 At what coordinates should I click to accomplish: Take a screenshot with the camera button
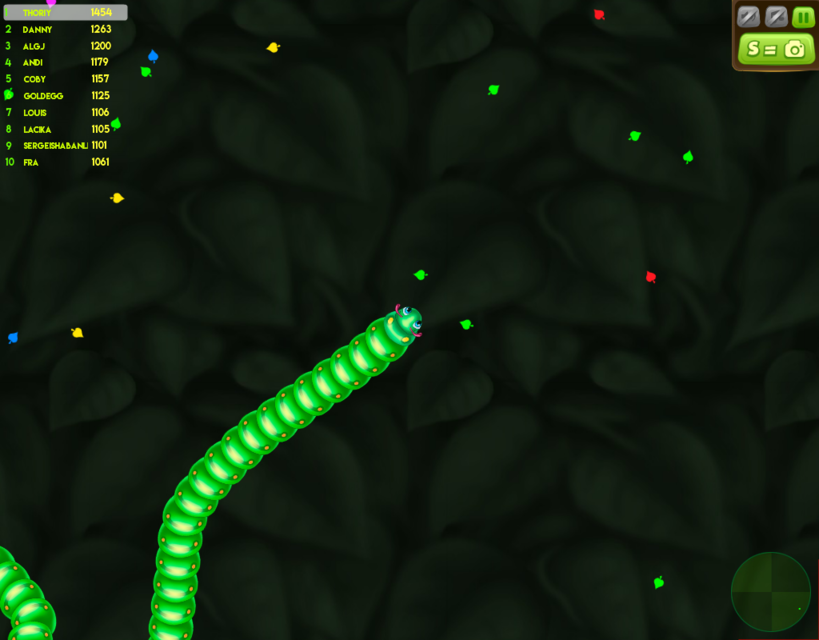pos(776,48)
